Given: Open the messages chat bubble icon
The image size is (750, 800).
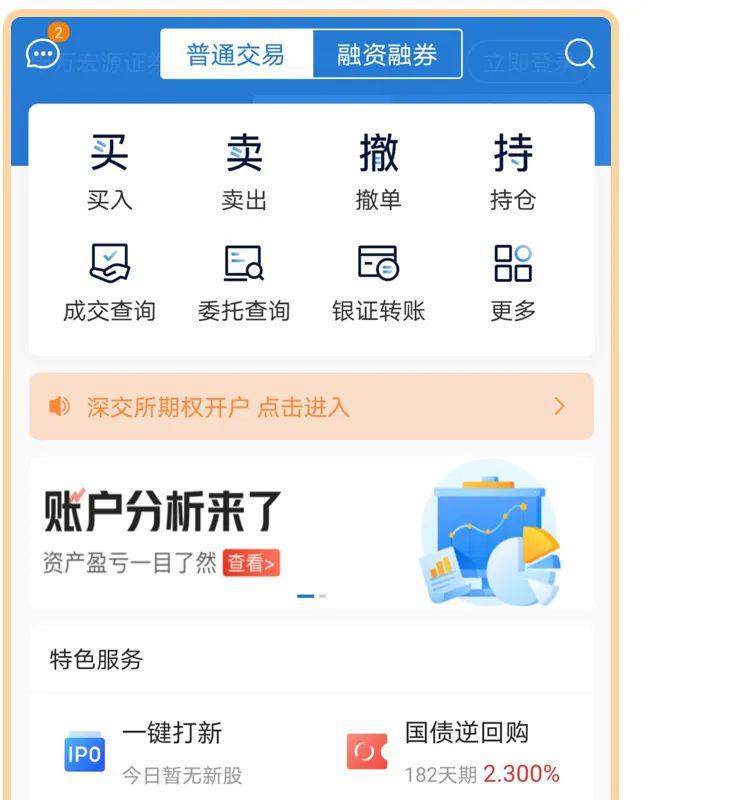Looking at the screenshot, I should (43, 54).
